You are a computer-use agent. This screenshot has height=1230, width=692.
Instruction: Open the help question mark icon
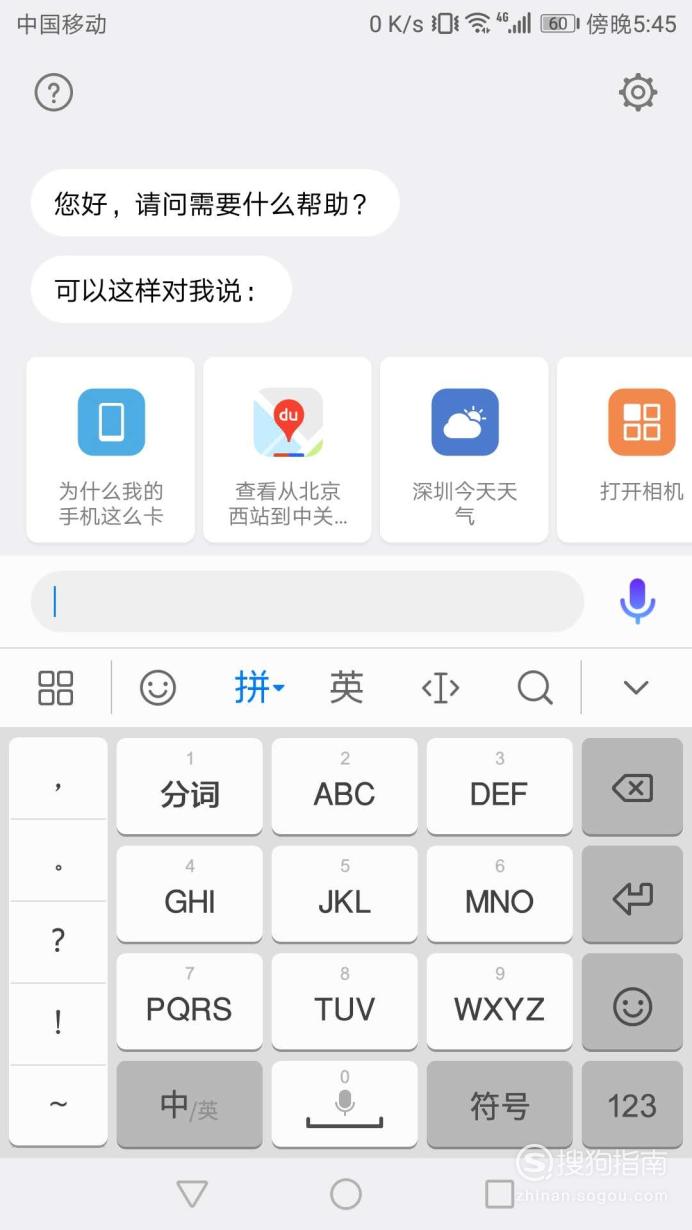click(54, 93)
